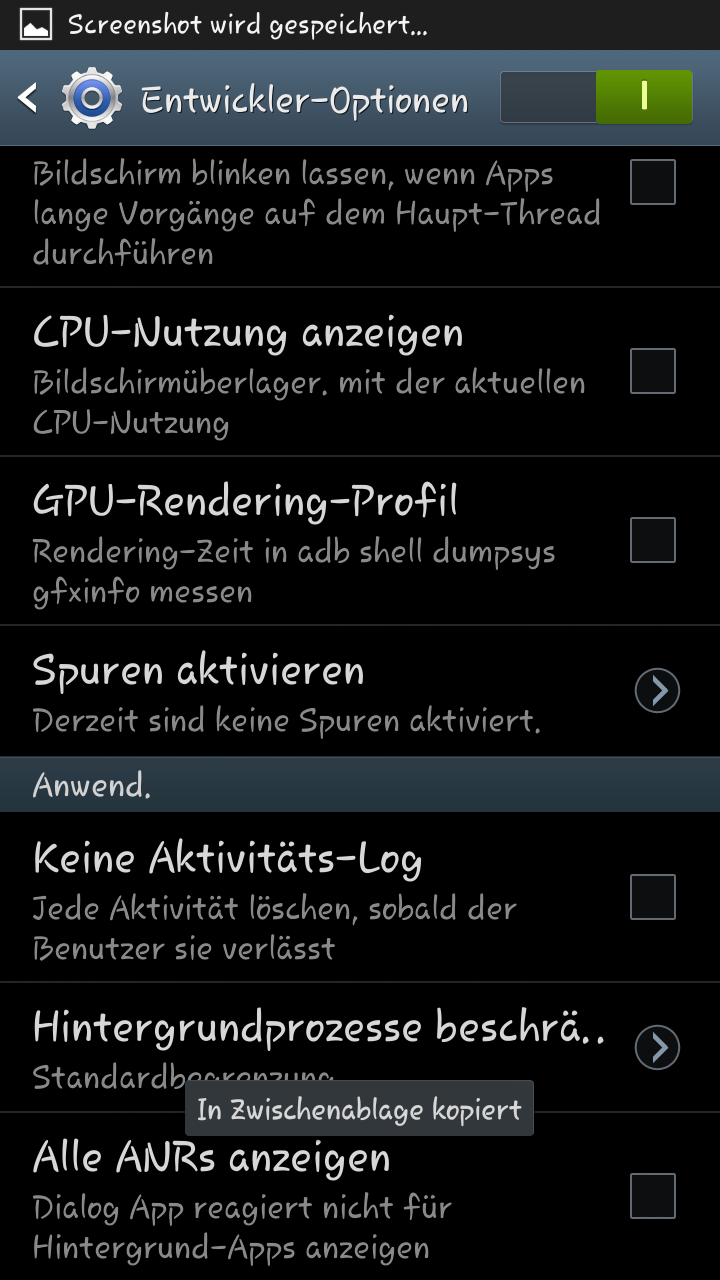Open Spuren aktivieren

[x=657, y=691]
